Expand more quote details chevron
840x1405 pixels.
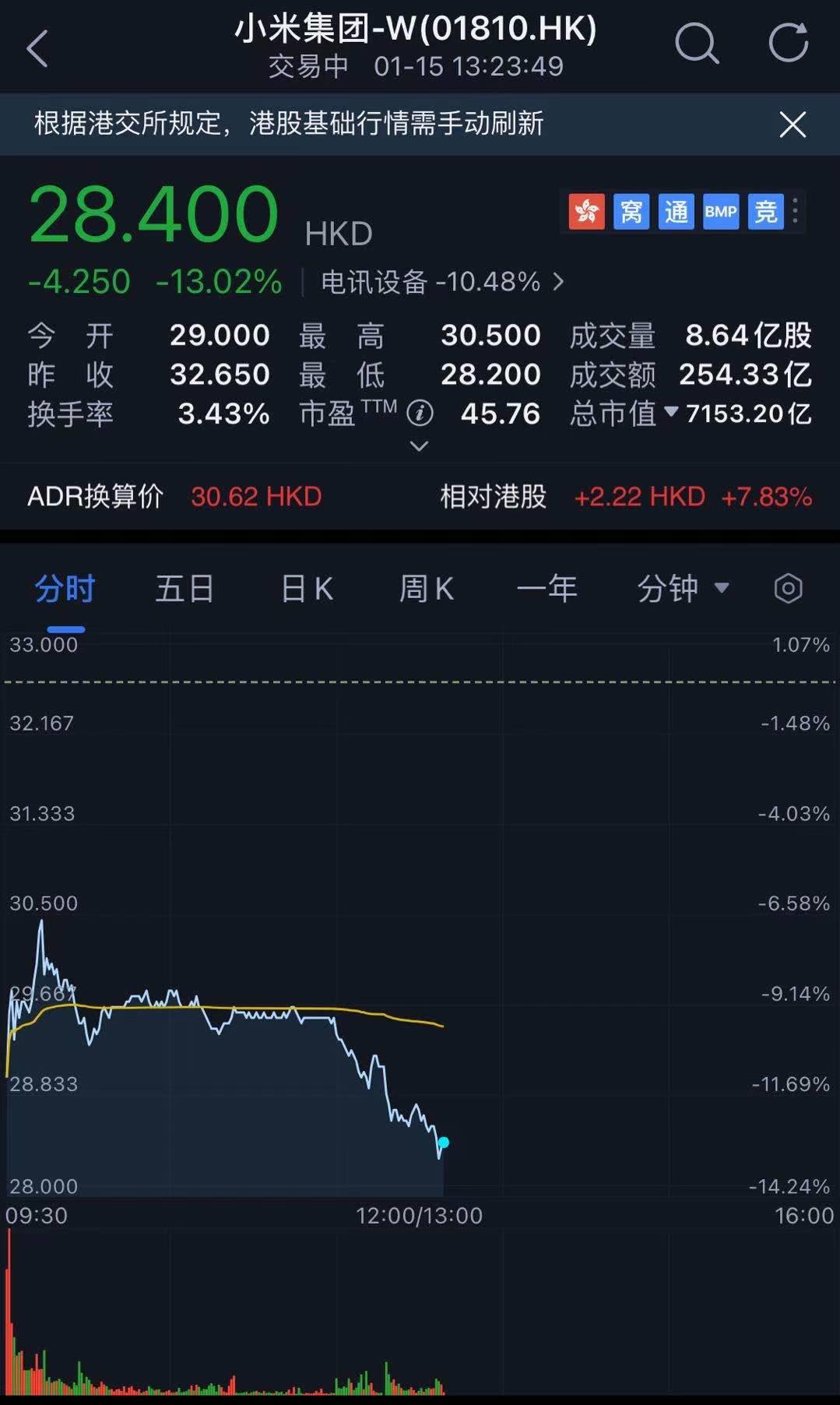(x=419, y=446)
